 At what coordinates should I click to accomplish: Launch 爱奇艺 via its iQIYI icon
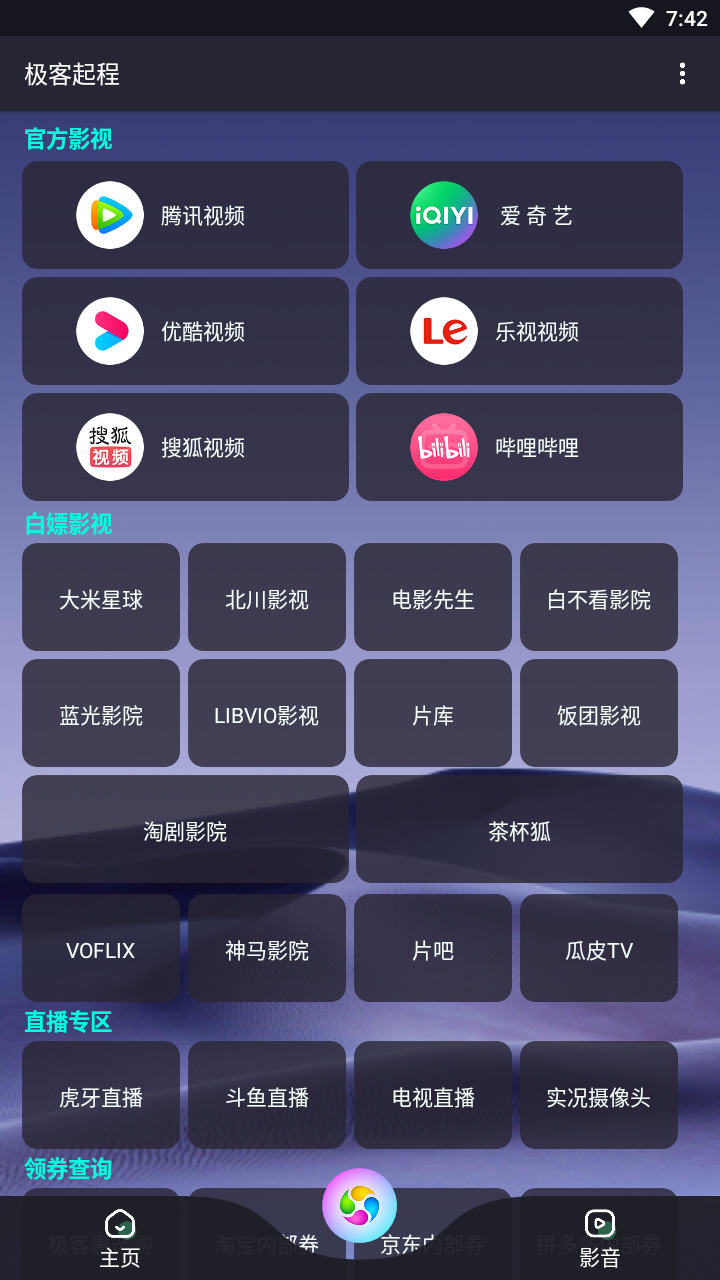click(x=444, y=215)
